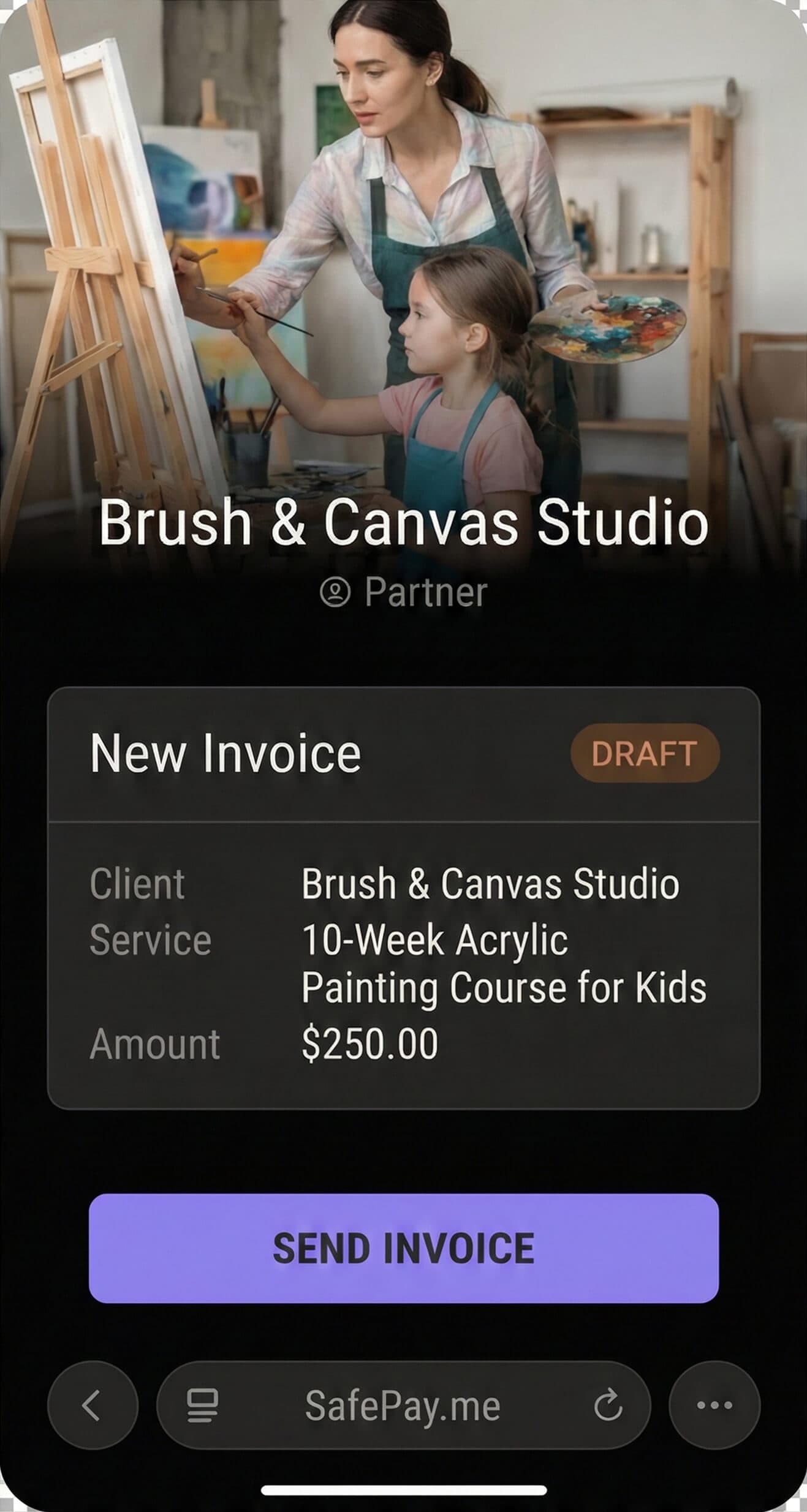
Task: Tap the SafePay.me address bar
Action: coord(403,1405)
